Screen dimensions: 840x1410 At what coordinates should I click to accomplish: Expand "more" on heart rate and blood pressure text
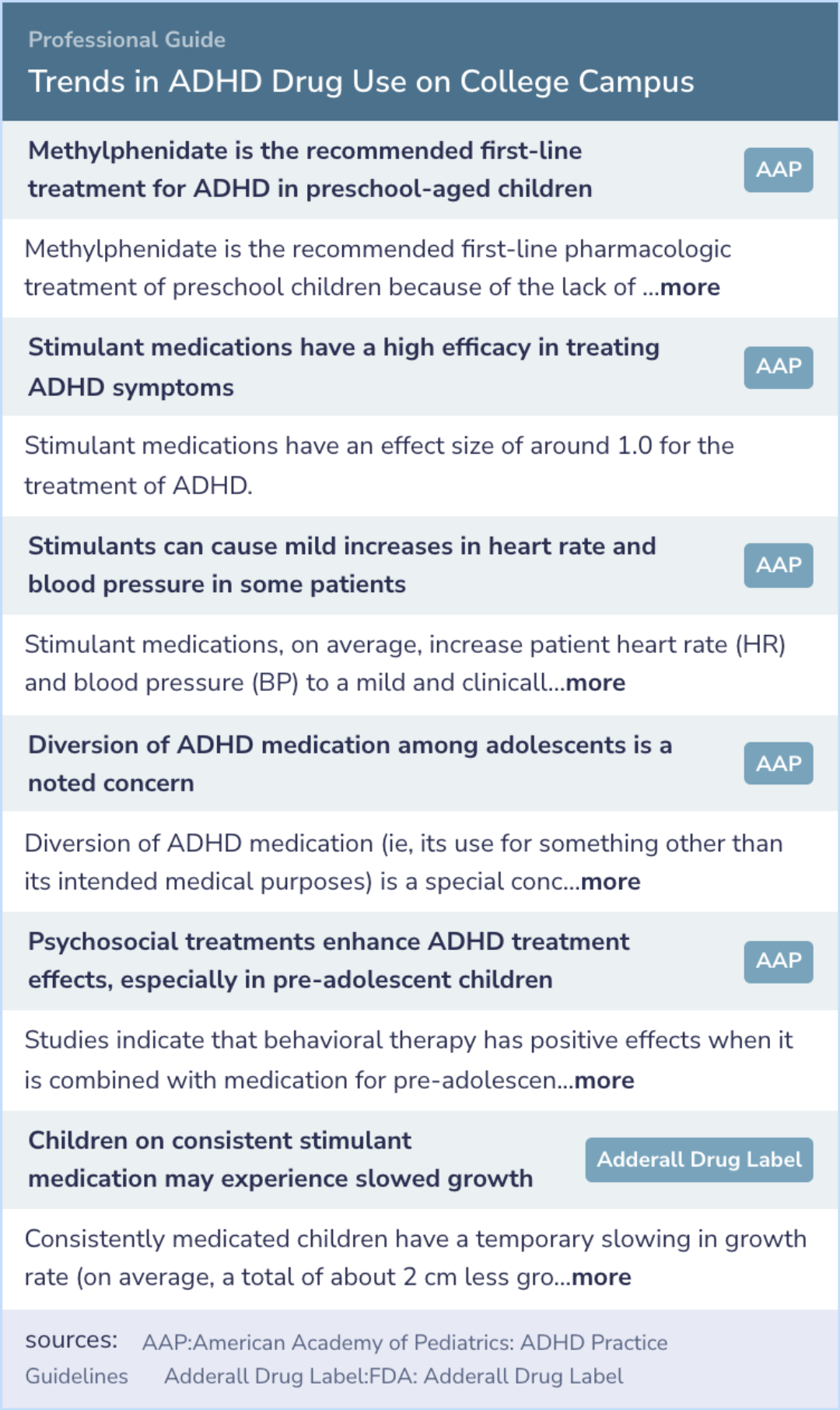tap(595, 682)
